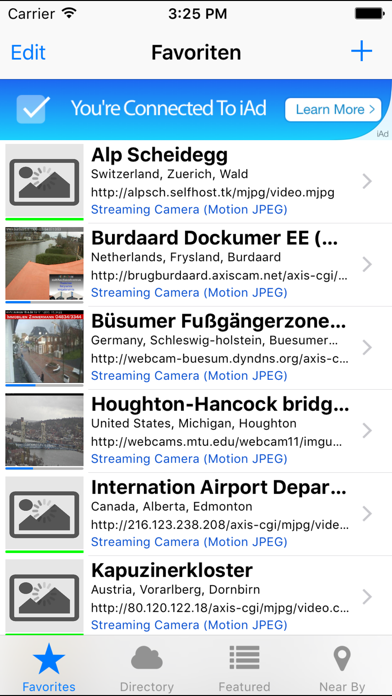Open the Kapuzinerkloster camera
This screenshot has height=696, width=392.
(x=196, y=596)
